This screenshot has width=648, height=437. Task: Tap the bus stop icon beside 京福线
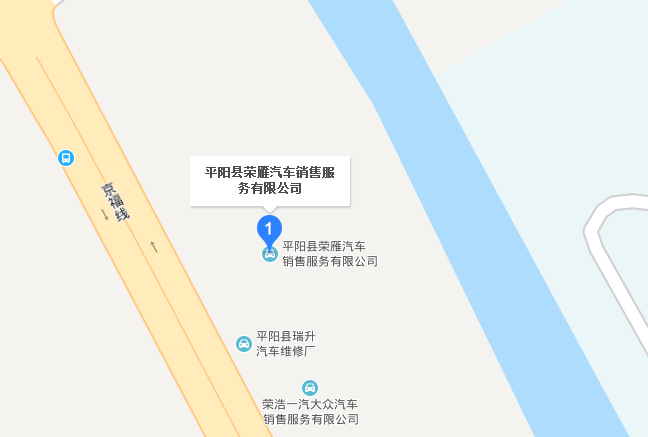[x=66, y=157]
